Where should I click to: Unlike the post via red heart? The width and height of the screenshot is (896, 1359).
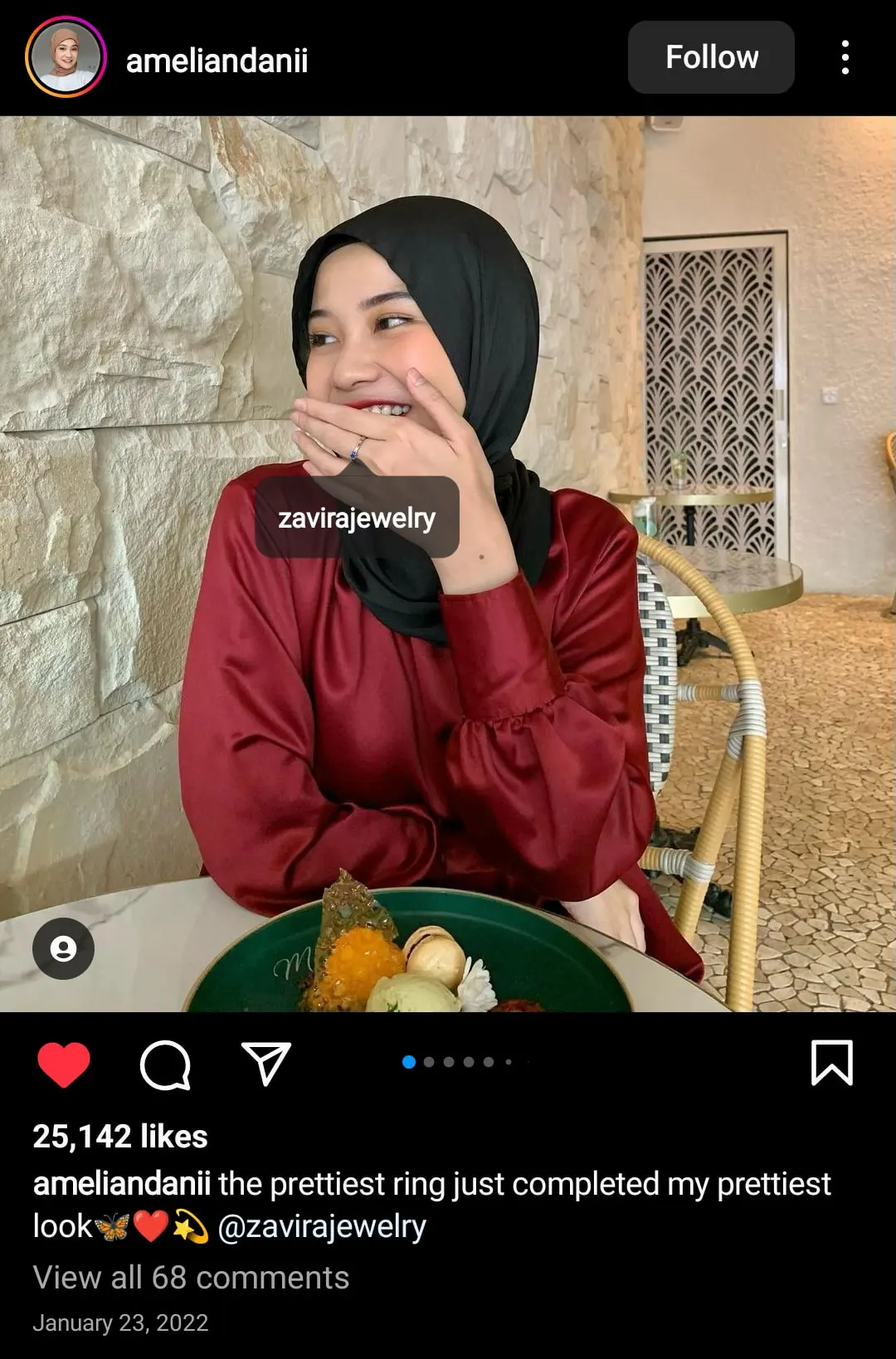coord(64,1064)
